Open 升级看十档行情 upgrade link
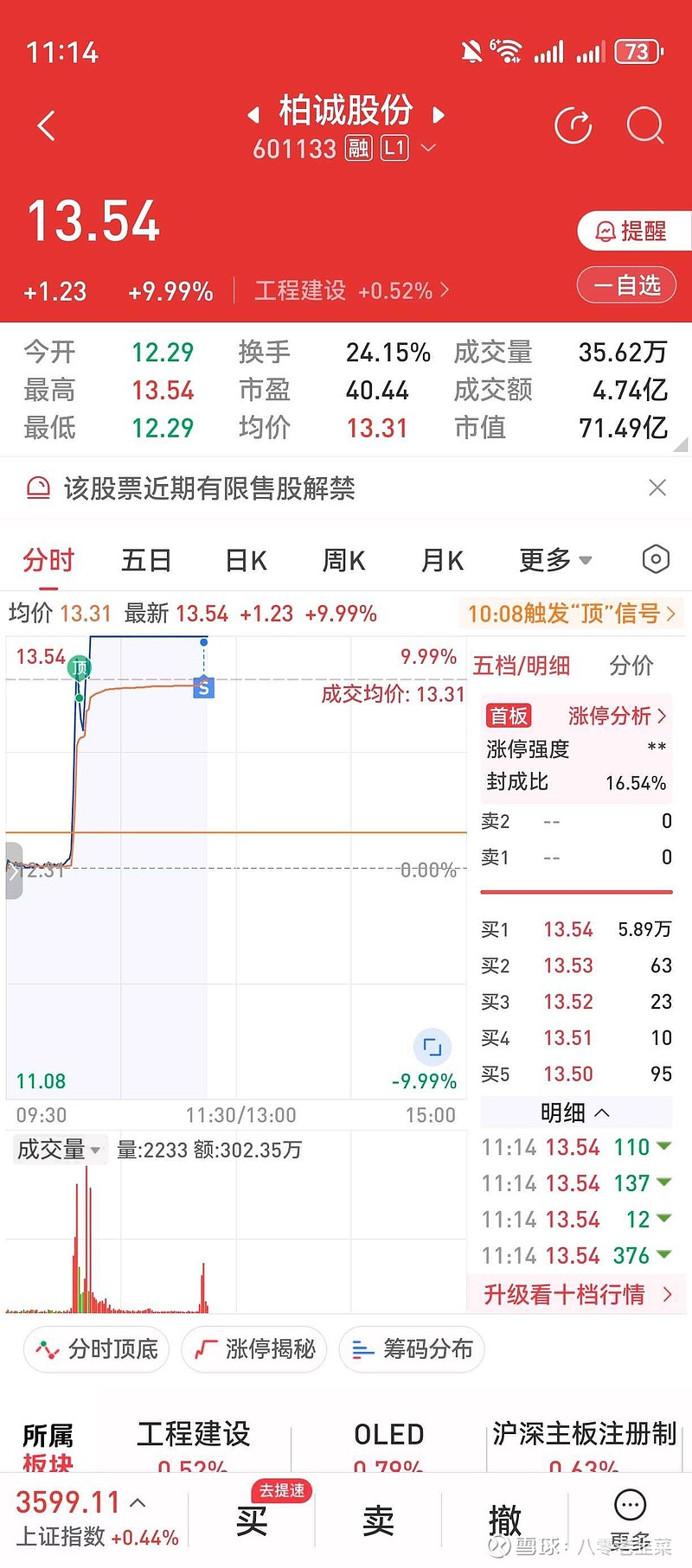Viewport: 692px width, 1568px height. click(576, 1294)
